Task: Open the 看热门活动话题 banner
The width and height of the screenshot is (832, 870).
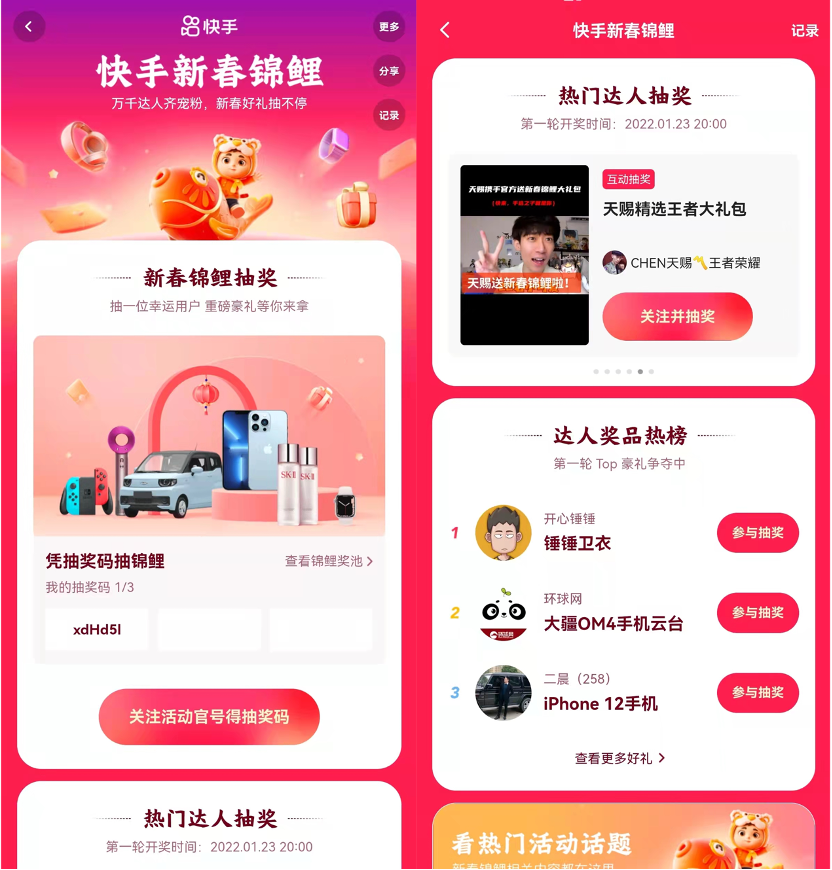Action: coord(622,838)
